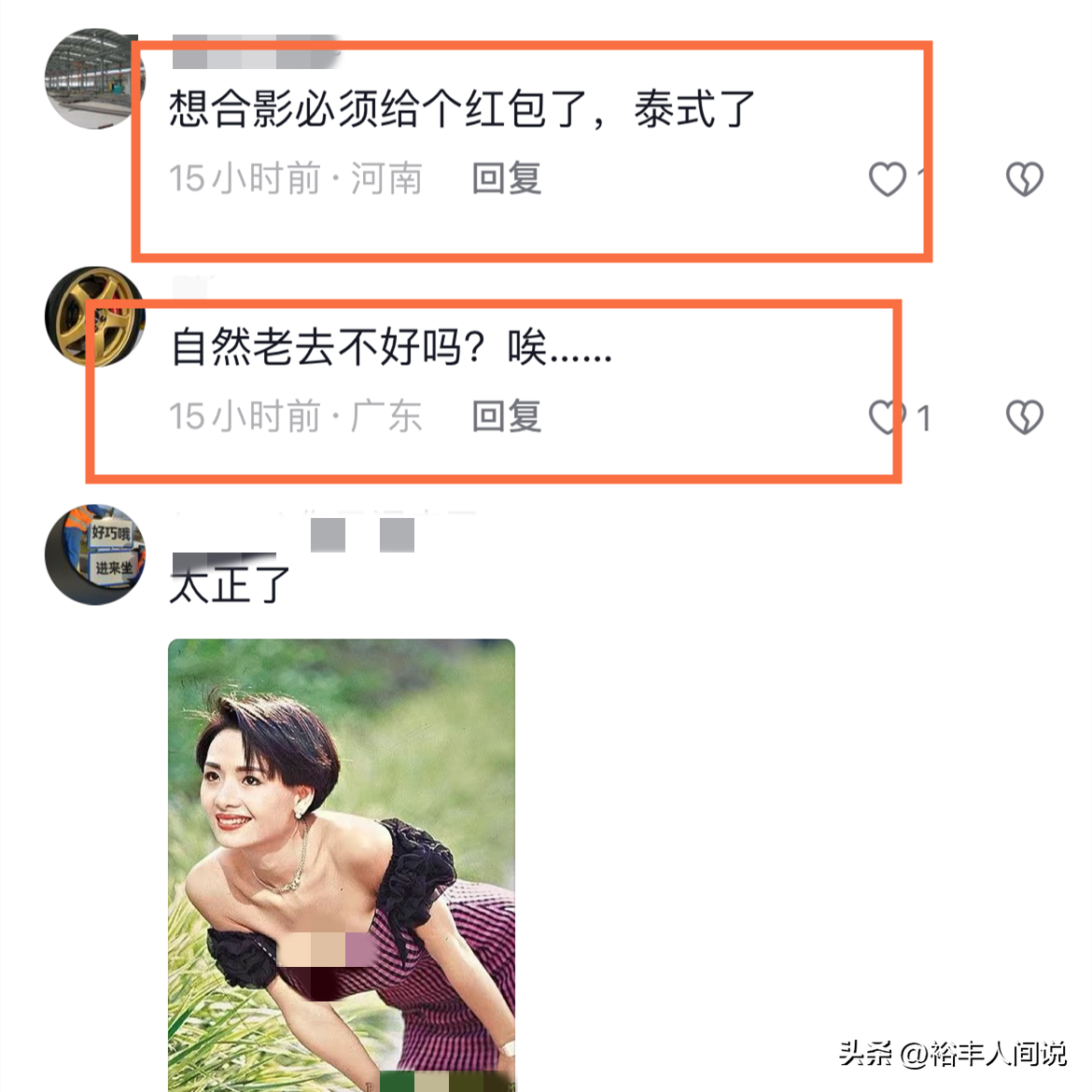Viewport: 1092px width, 1092px height.
Task: Reply to the comment from 广东
Action: [x=507, y=416]
